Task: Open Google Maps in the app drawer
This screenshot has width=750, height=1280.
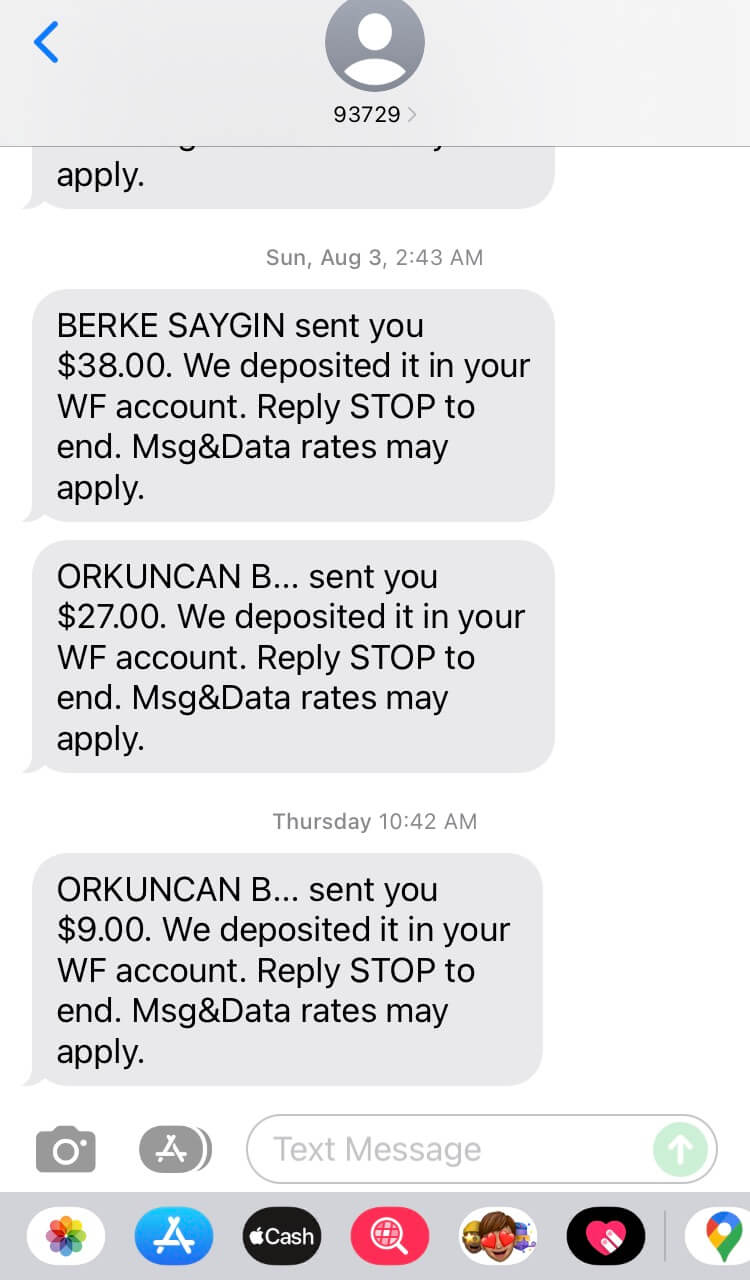Action: 722,1236
